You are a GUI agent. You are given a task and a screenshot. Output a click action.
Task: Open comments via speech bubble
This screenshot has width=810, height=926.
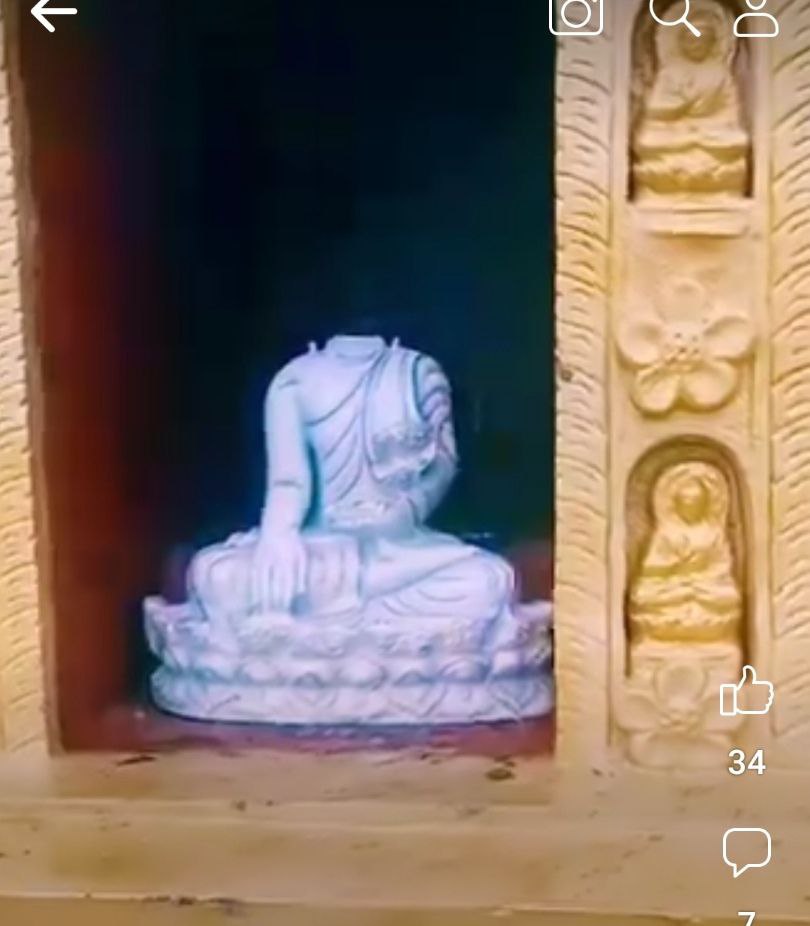point(747,853)
